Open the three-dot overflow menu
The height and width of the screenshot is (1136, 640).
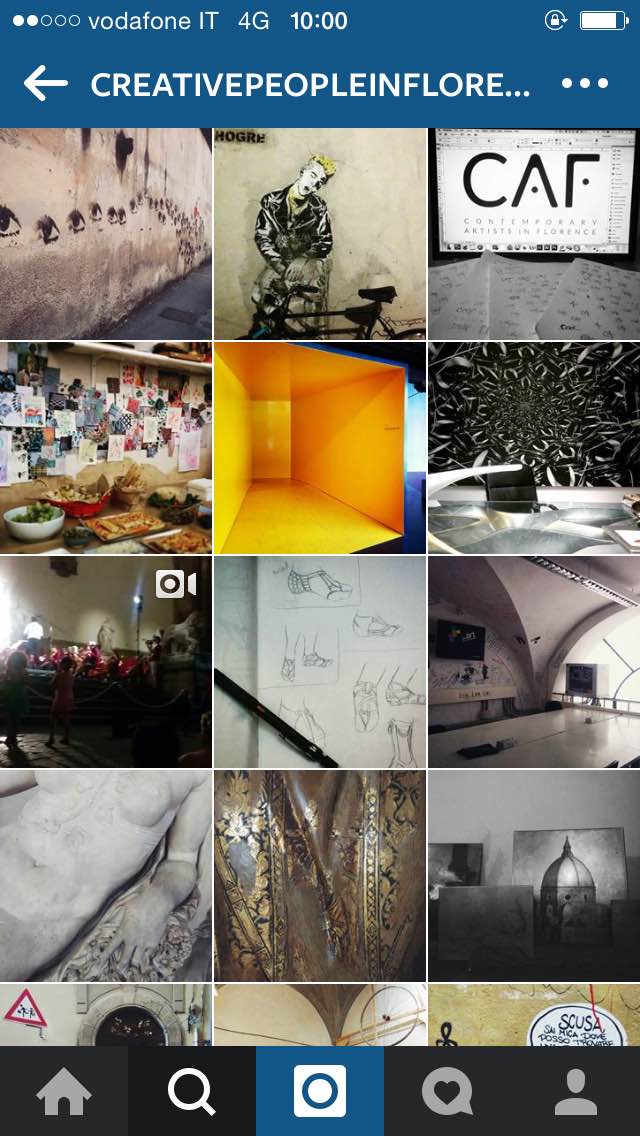(x=585, y=84)
